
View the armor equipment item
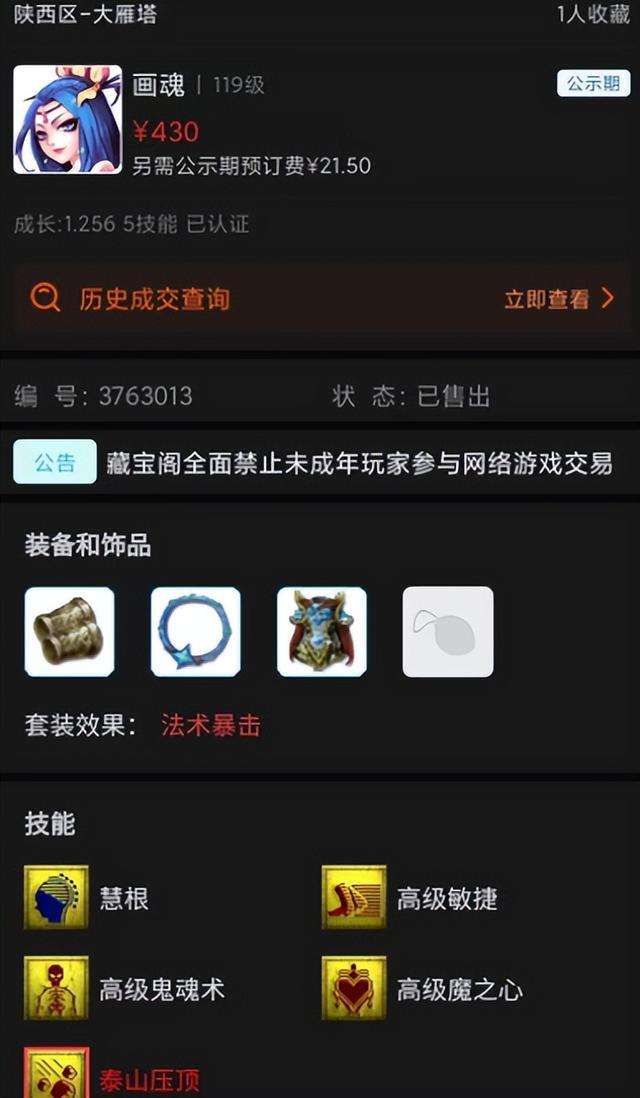click(x=321, y=632)
